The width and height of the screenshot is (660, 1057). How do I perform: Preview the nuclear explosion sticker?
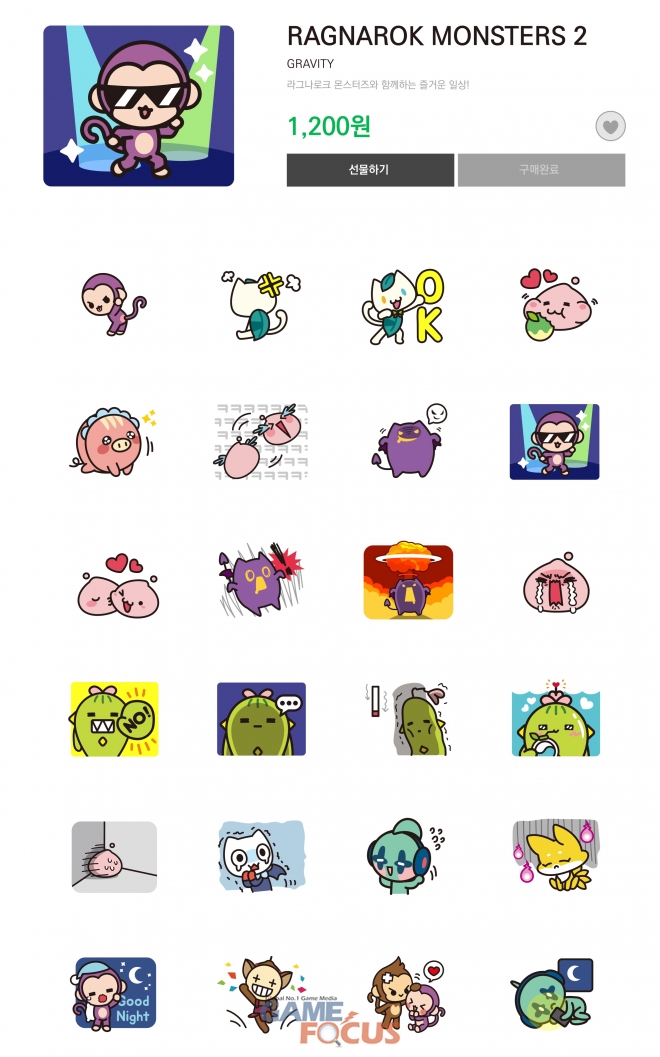(x=408, y=582)
